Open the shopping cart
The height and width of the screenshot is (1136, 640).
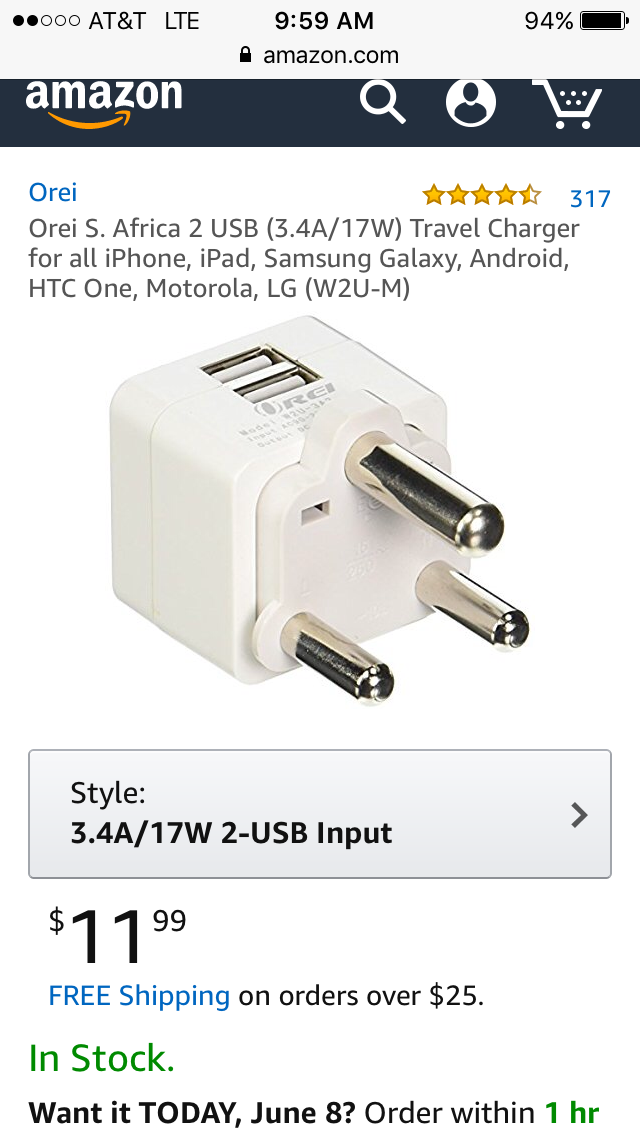click(568, 104)
